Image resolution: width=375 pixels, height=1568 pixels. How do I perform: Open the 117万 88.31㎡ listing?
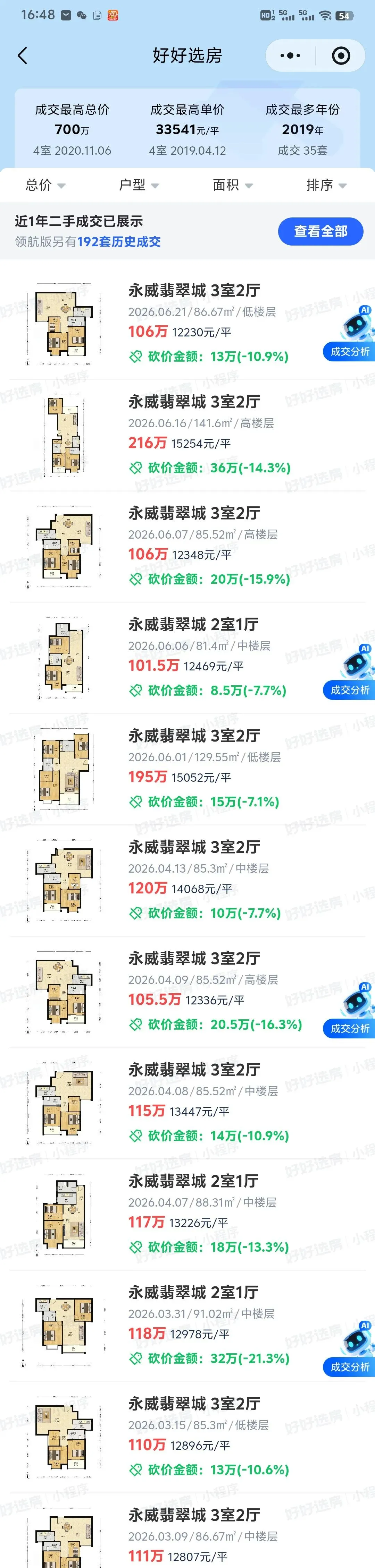[187, 1215]
